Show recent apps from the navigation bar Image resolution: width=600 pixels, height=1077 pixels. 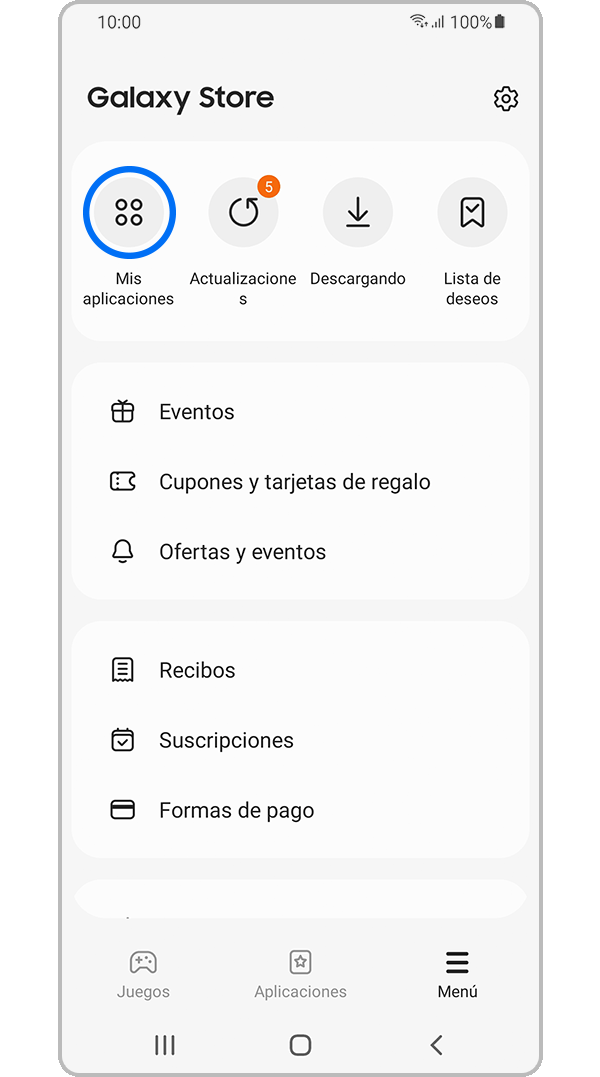click(x=165, y=1045)
